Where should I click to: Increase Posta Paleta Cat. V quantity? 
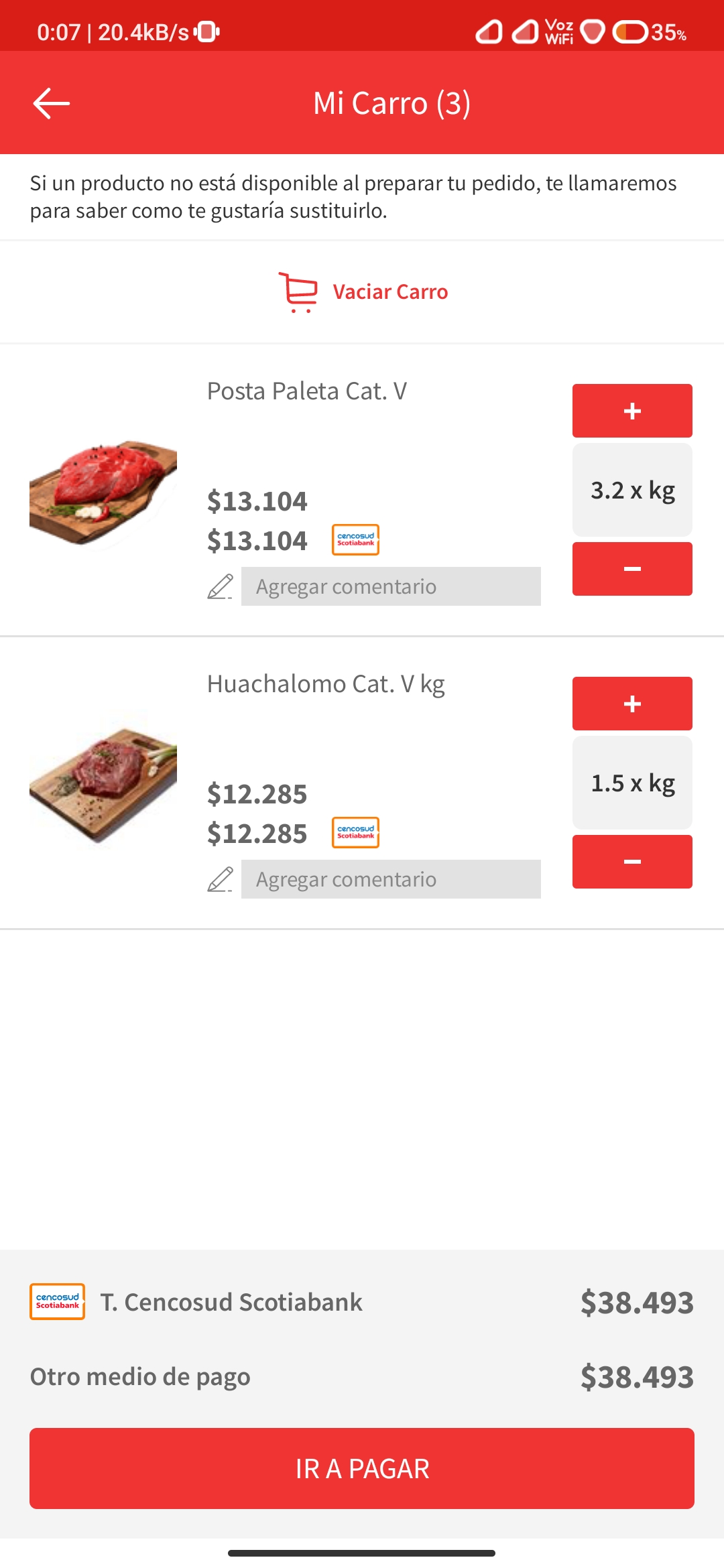pyautogui.click(x=631, y=411)
